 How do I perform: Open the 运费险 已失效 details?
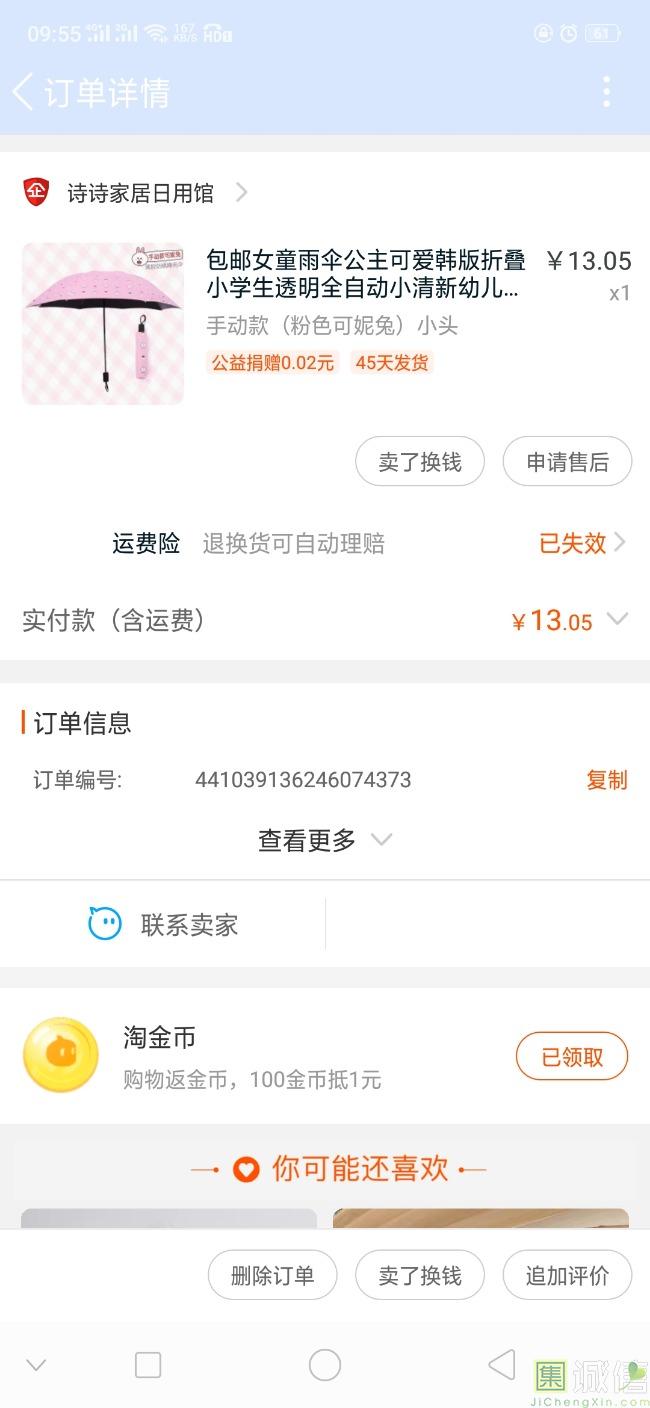(x=582, y=543)
